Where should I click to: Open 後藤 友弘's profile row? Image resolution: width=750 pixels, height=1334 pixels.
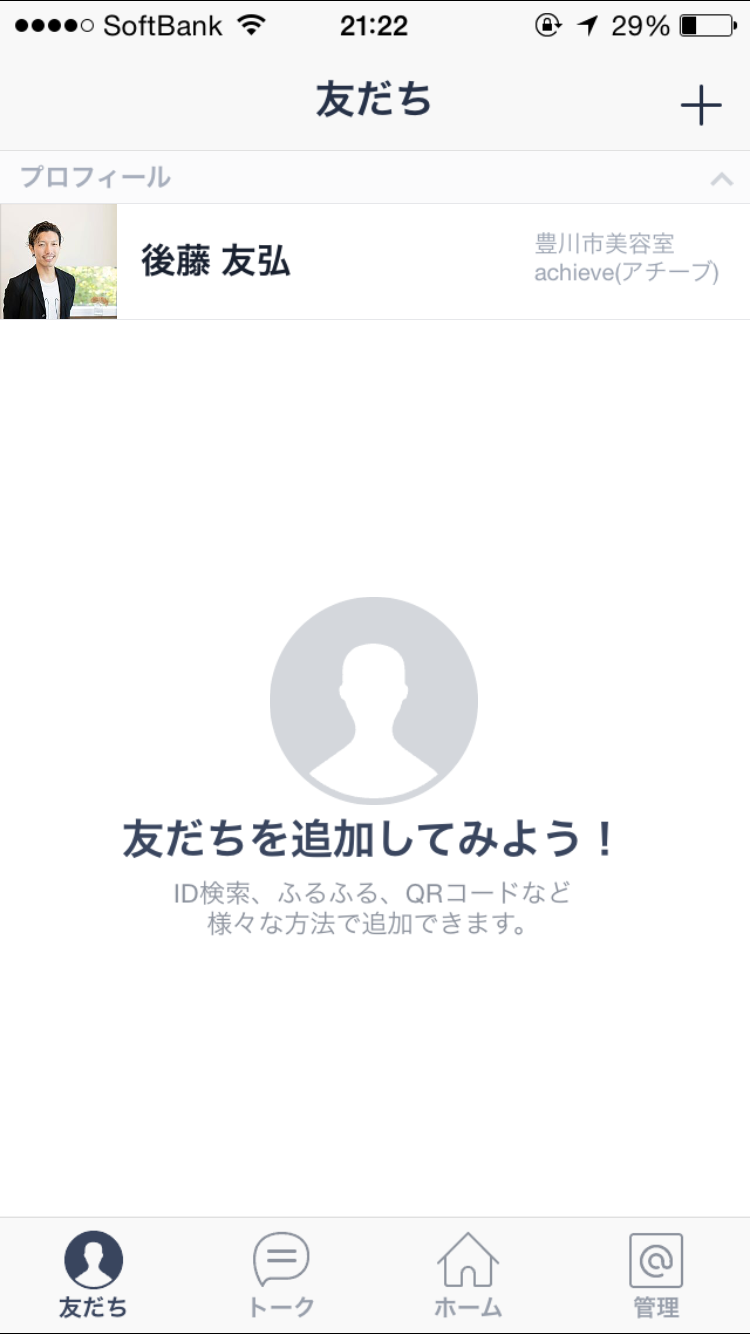tap(375, 262)
